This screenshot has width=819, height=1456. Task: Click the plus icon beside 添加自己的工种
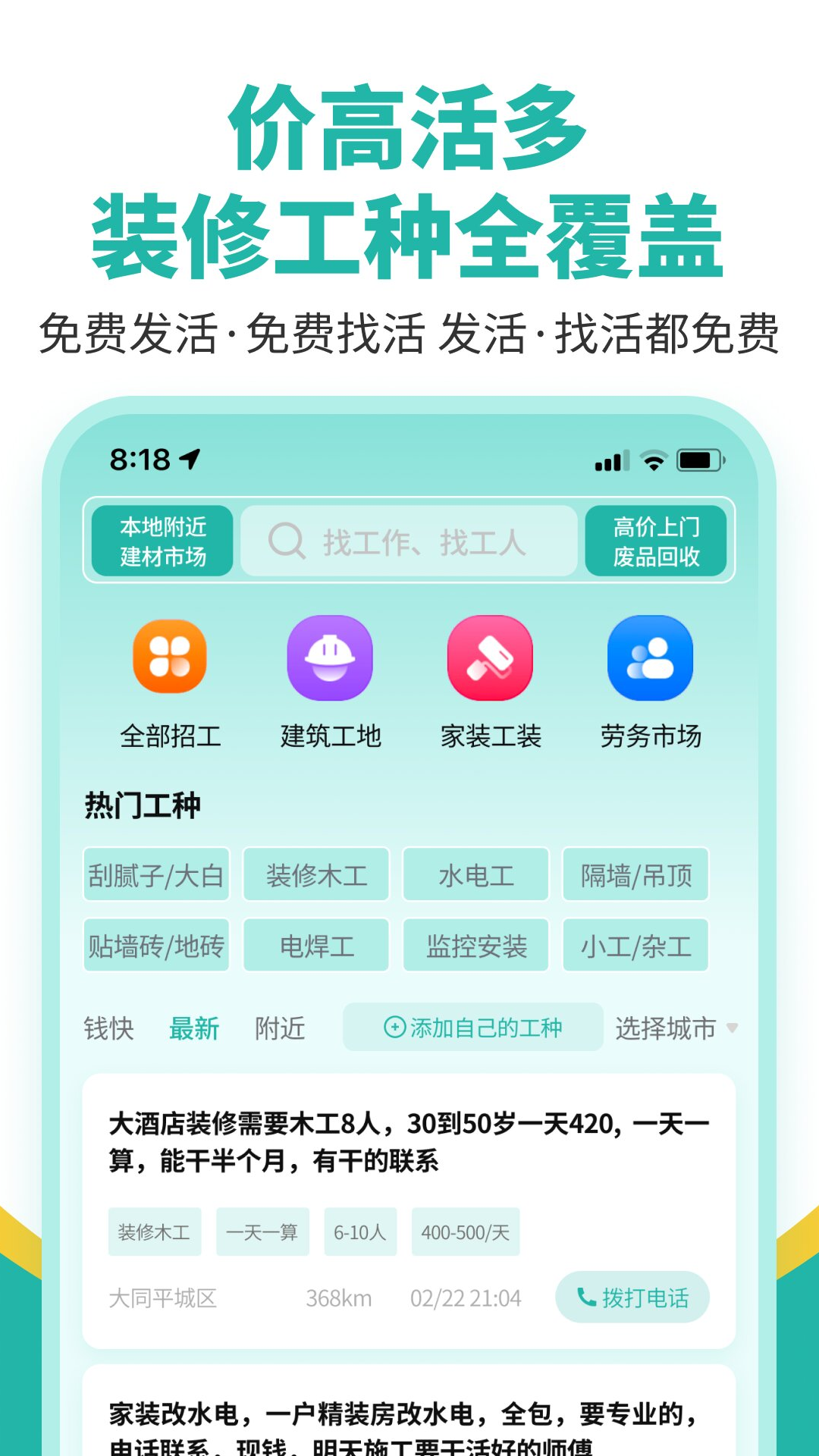pyautogui.click(x=395, y=1028)
